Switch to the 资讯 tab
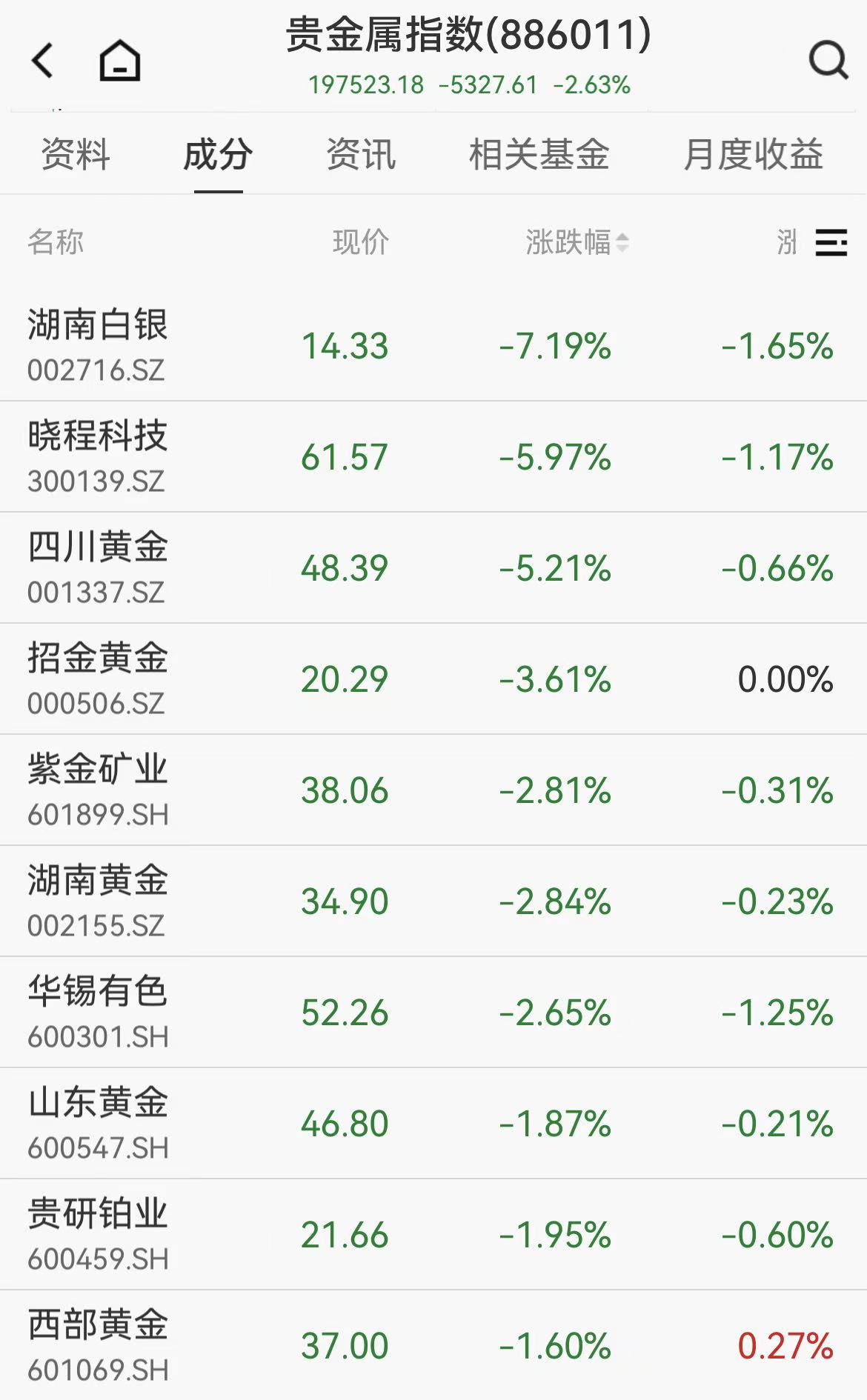The width and height of the screenshot is (867, 1400). click(361, 155)
